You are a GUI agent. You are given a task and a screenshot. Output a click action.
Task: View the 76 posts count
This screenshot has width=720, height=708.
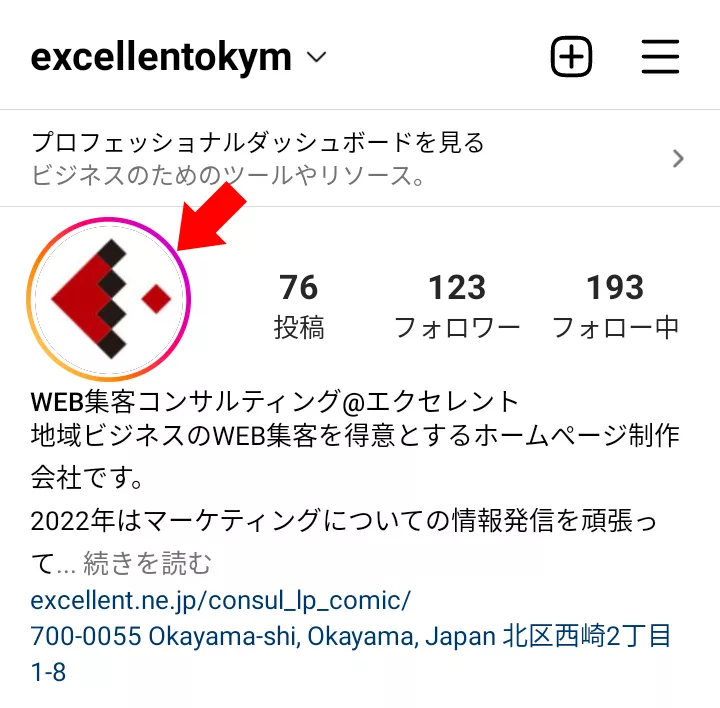point(298,305)
